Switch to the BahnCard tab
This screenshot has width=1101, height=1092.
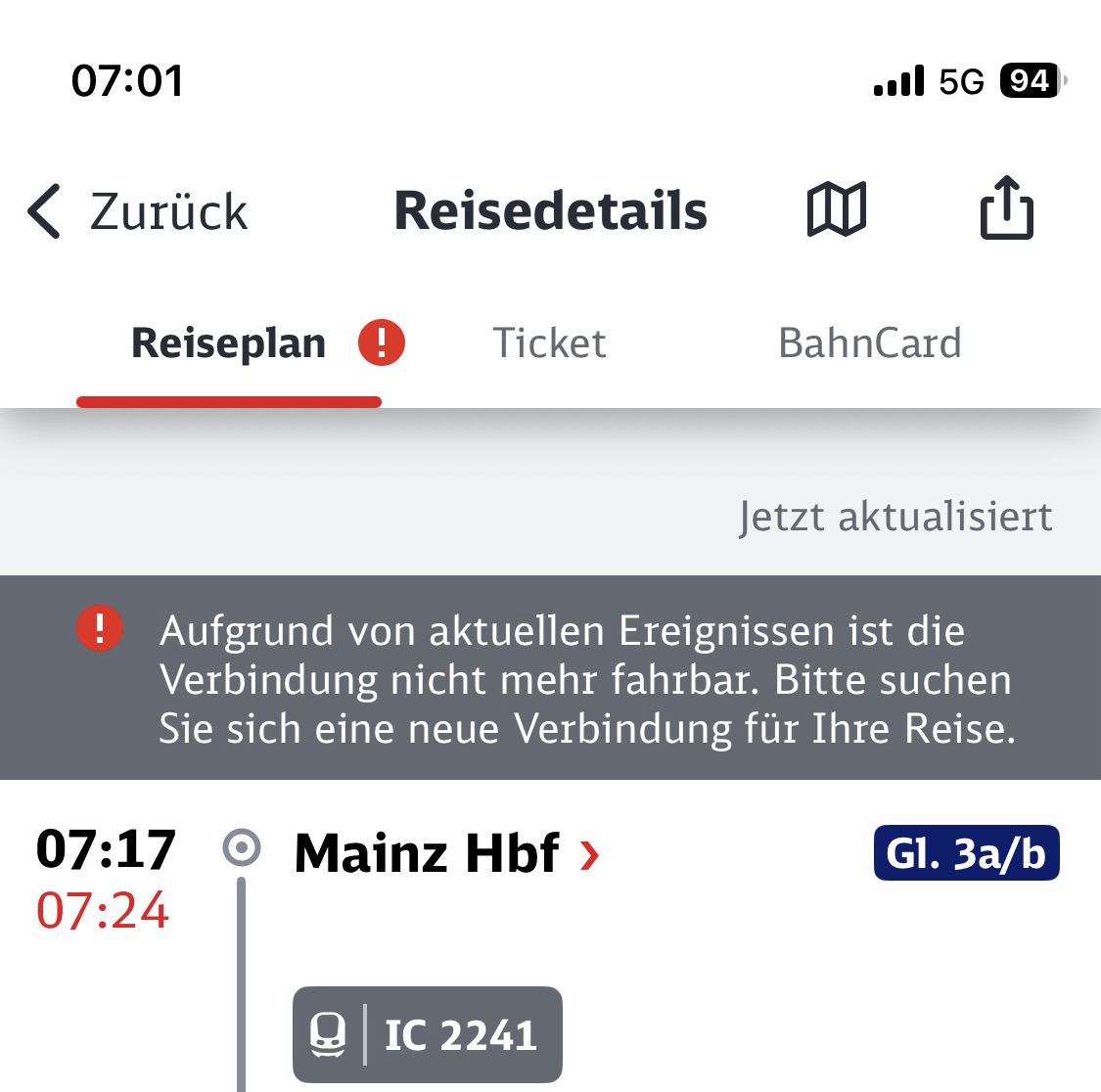tap(869, 343)
